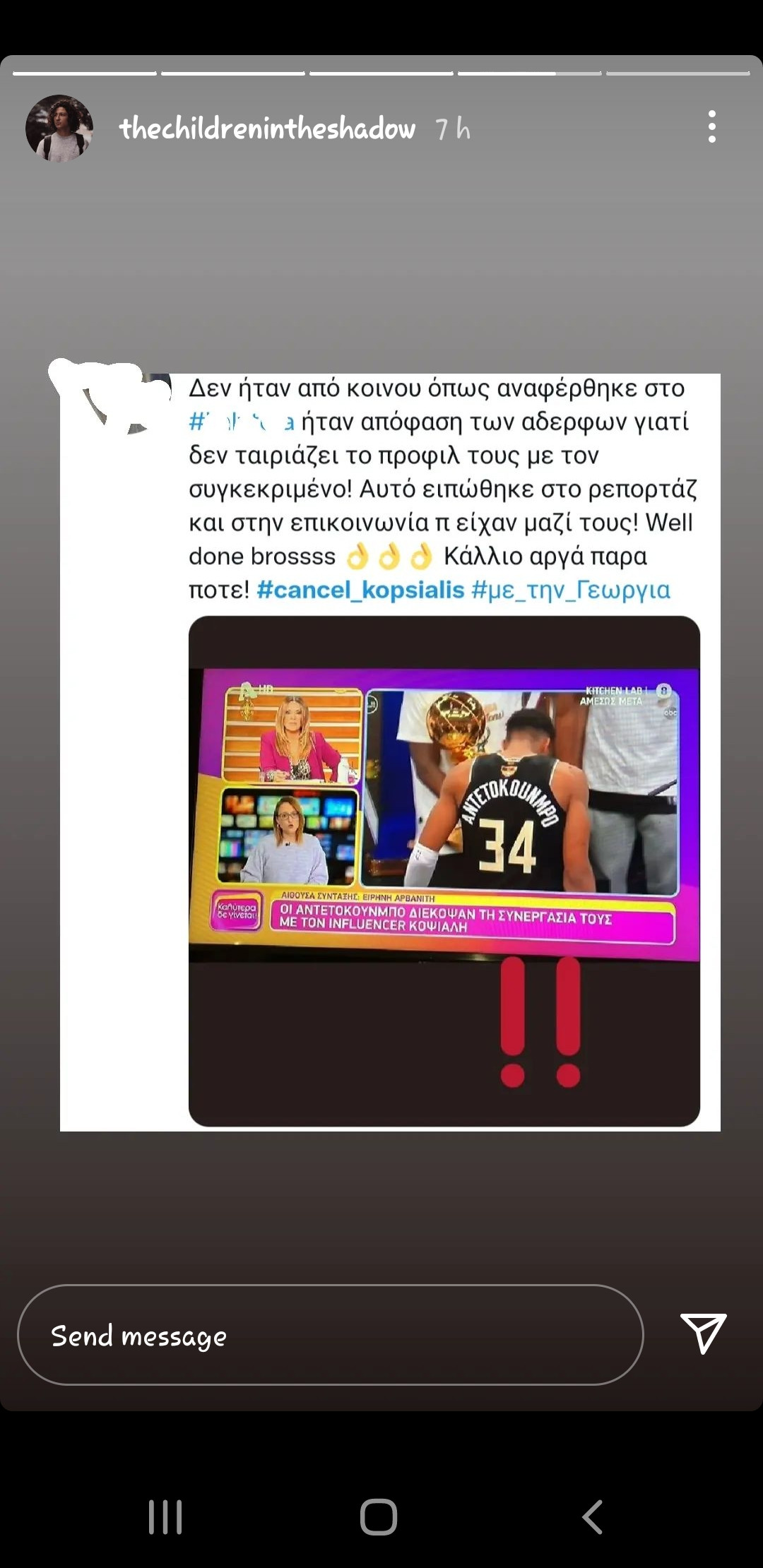The image size is (763, 1568).
Task: Open thechildrenintheshadow profile picture
Action: pyautogui.click(x=59, y=129)
